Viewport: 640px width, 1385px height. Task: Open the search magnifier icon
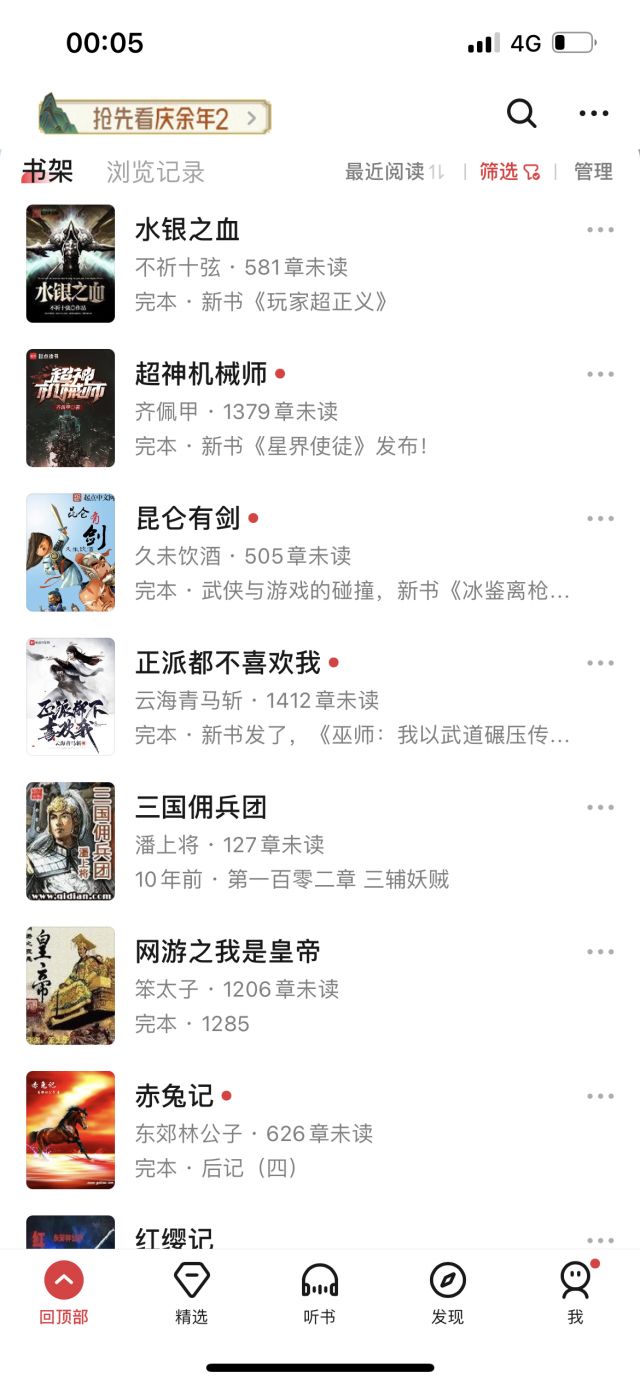click(521, 114)
